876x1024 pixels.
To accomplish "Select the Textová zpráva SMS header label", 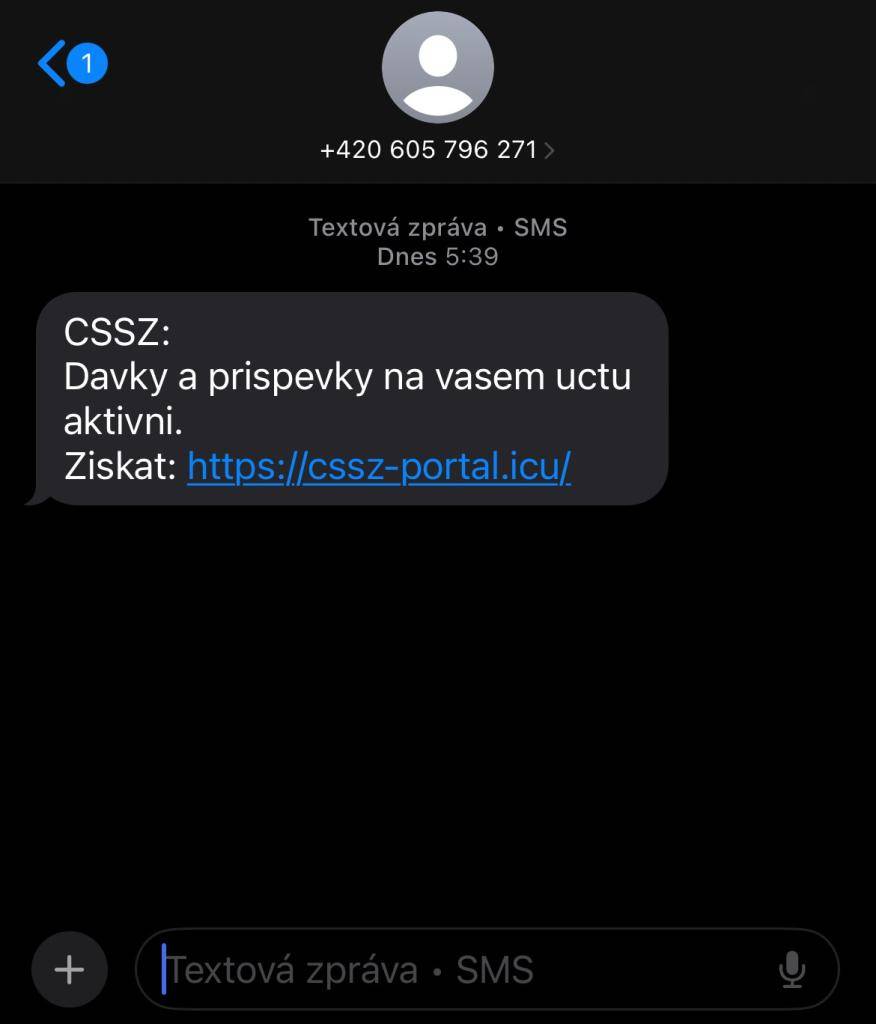I will pyautogui.click(x=437, y=227).
